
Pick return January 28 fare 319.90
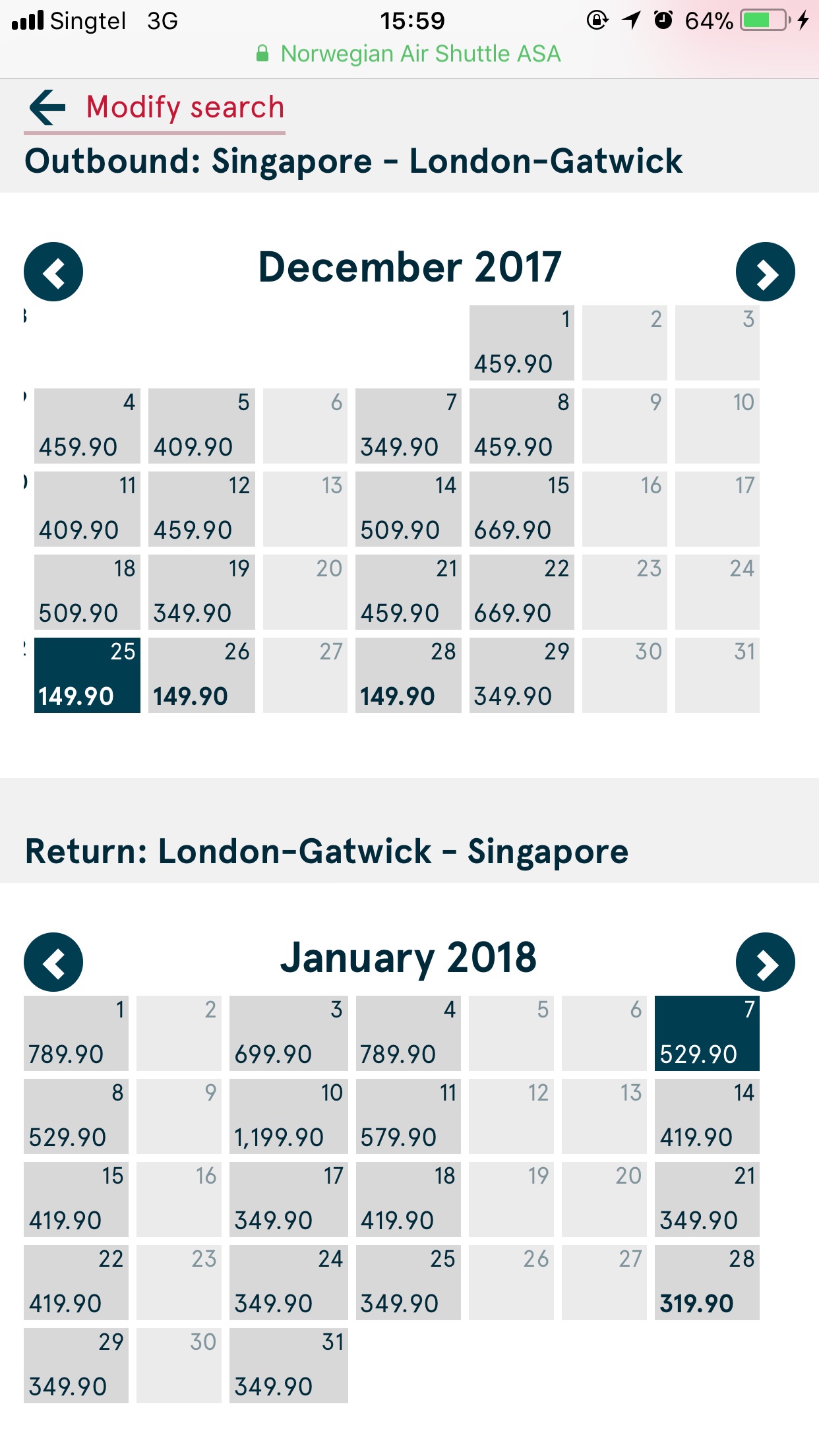pyautogui.click(x=707, y=1283)
